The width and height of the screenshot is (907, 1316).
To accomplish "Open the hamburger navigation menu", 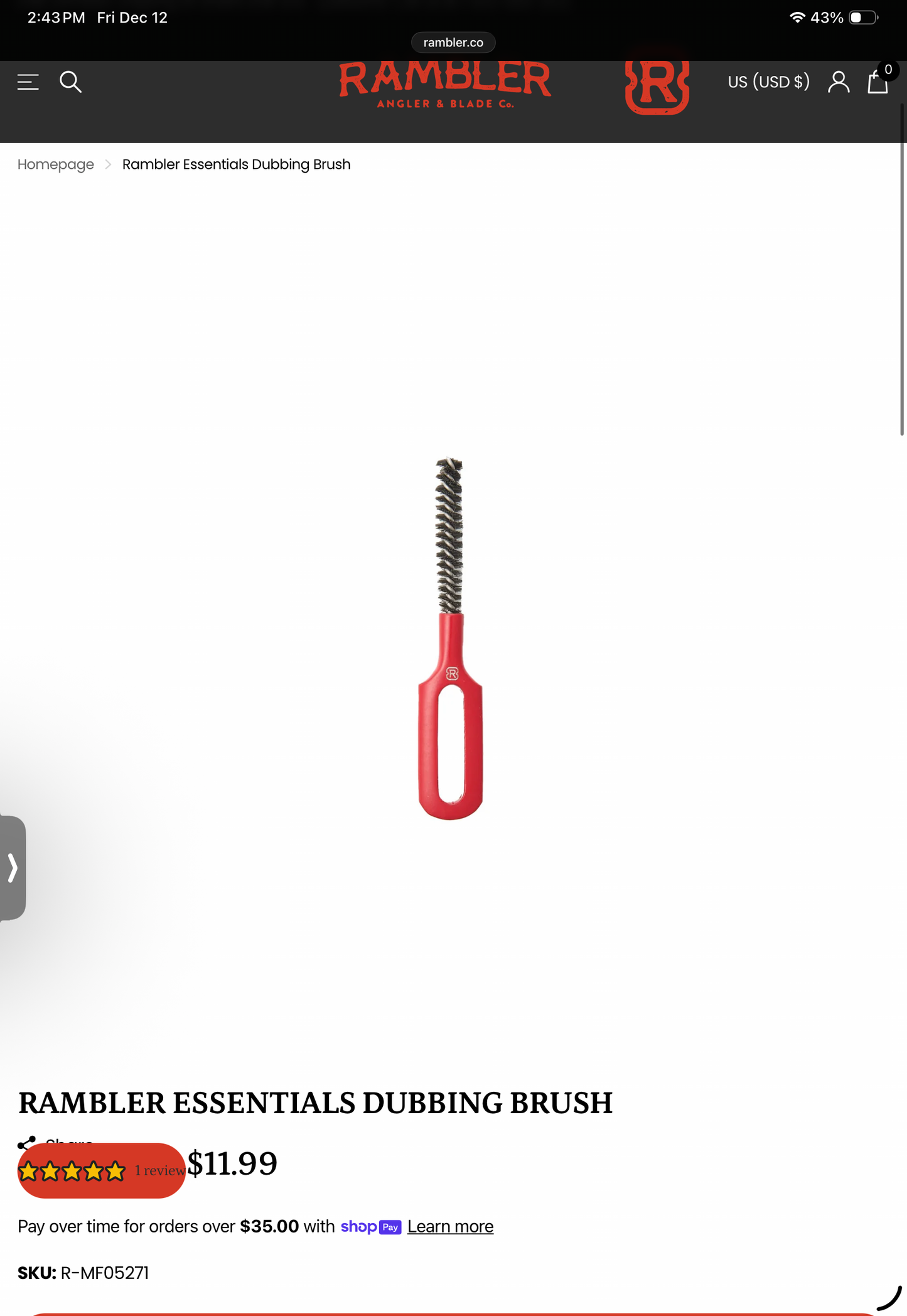I will [28, 82].
